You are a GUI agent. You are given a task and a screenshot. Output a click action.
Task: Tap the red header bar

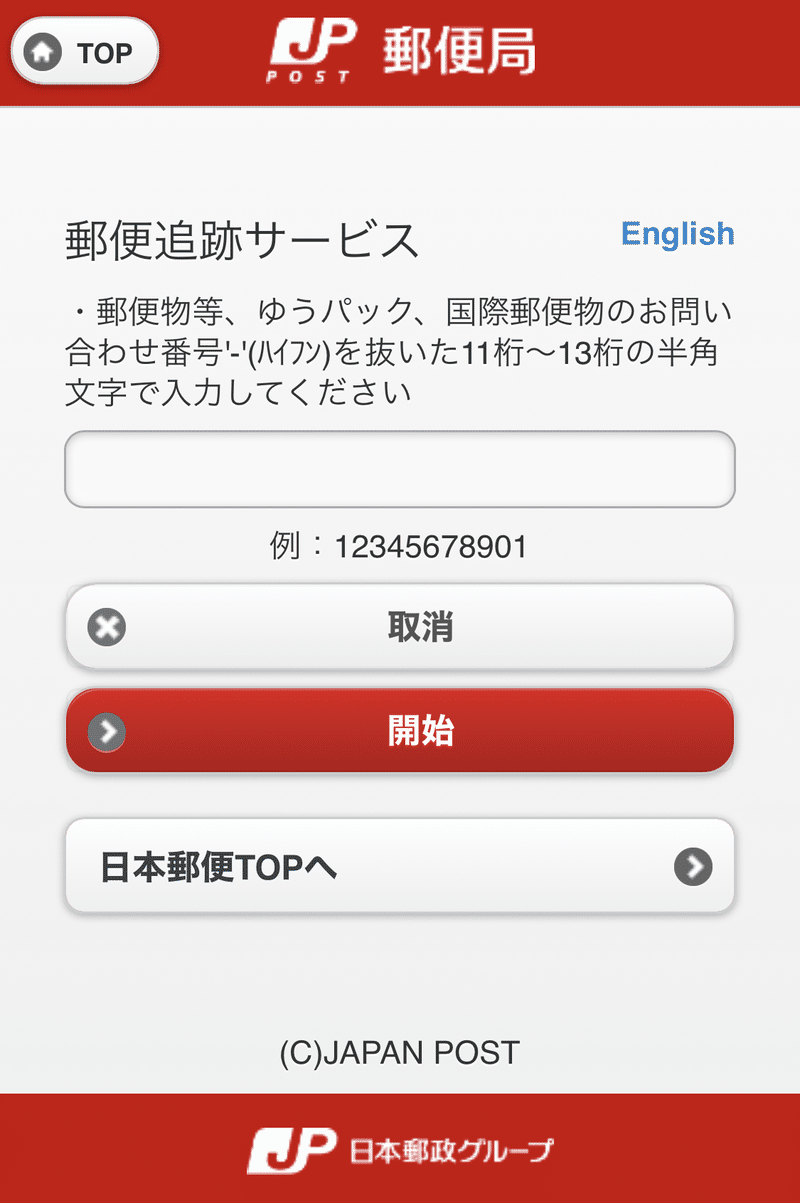point(650,52)
